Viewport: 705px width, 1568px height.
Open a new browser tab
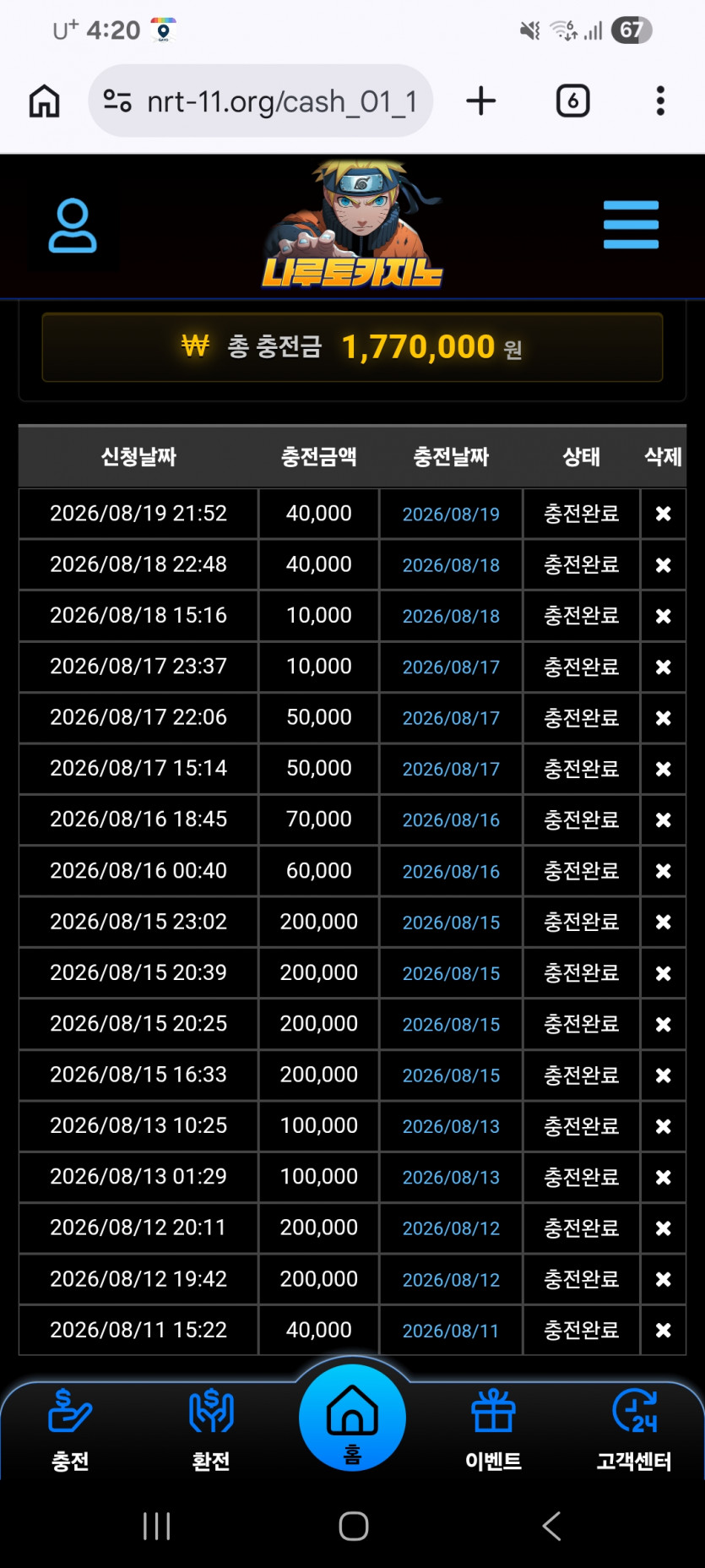[x=481, y=101]
